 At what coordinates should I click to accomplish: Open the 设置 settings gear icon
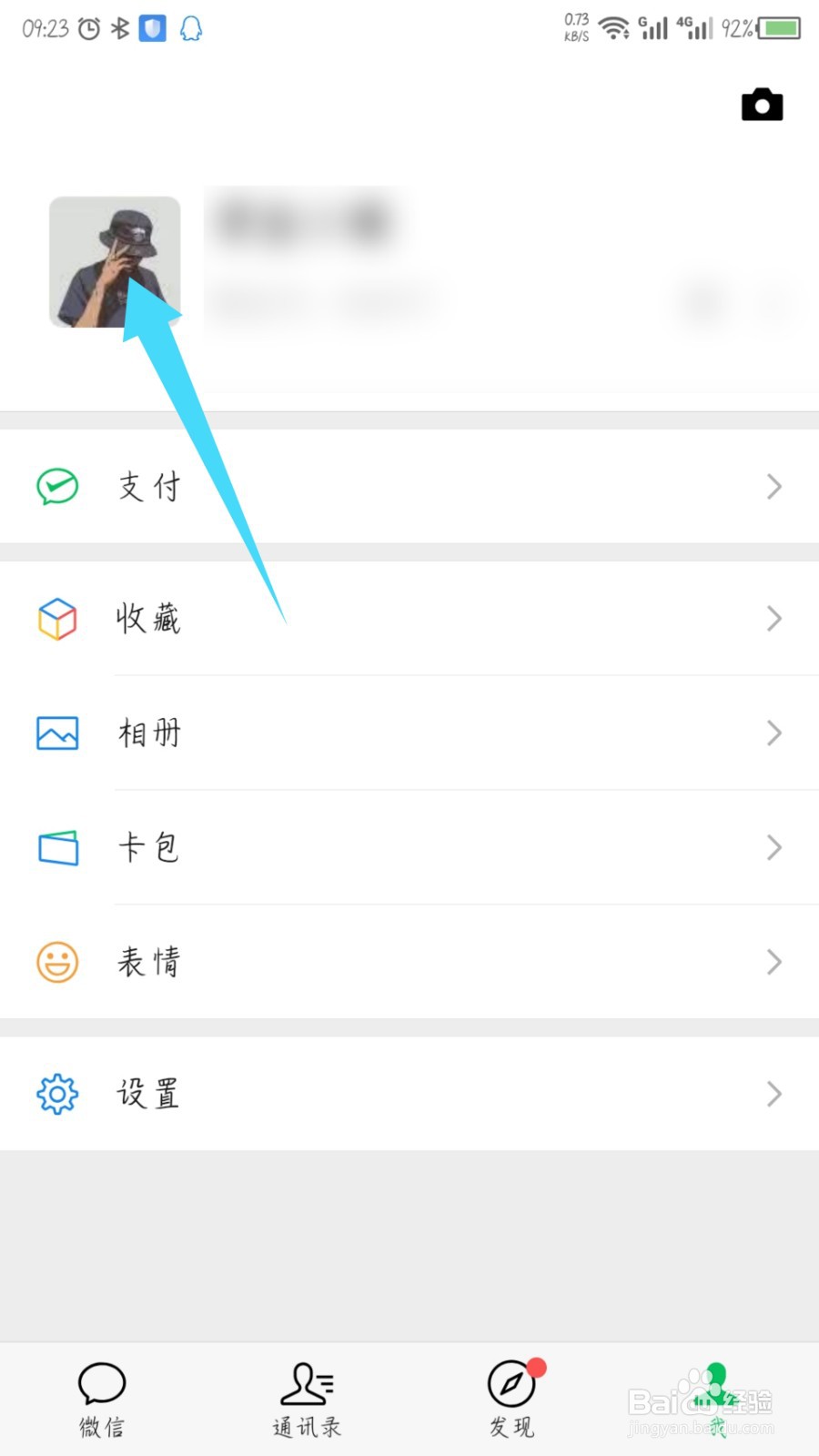point(57,1094)
